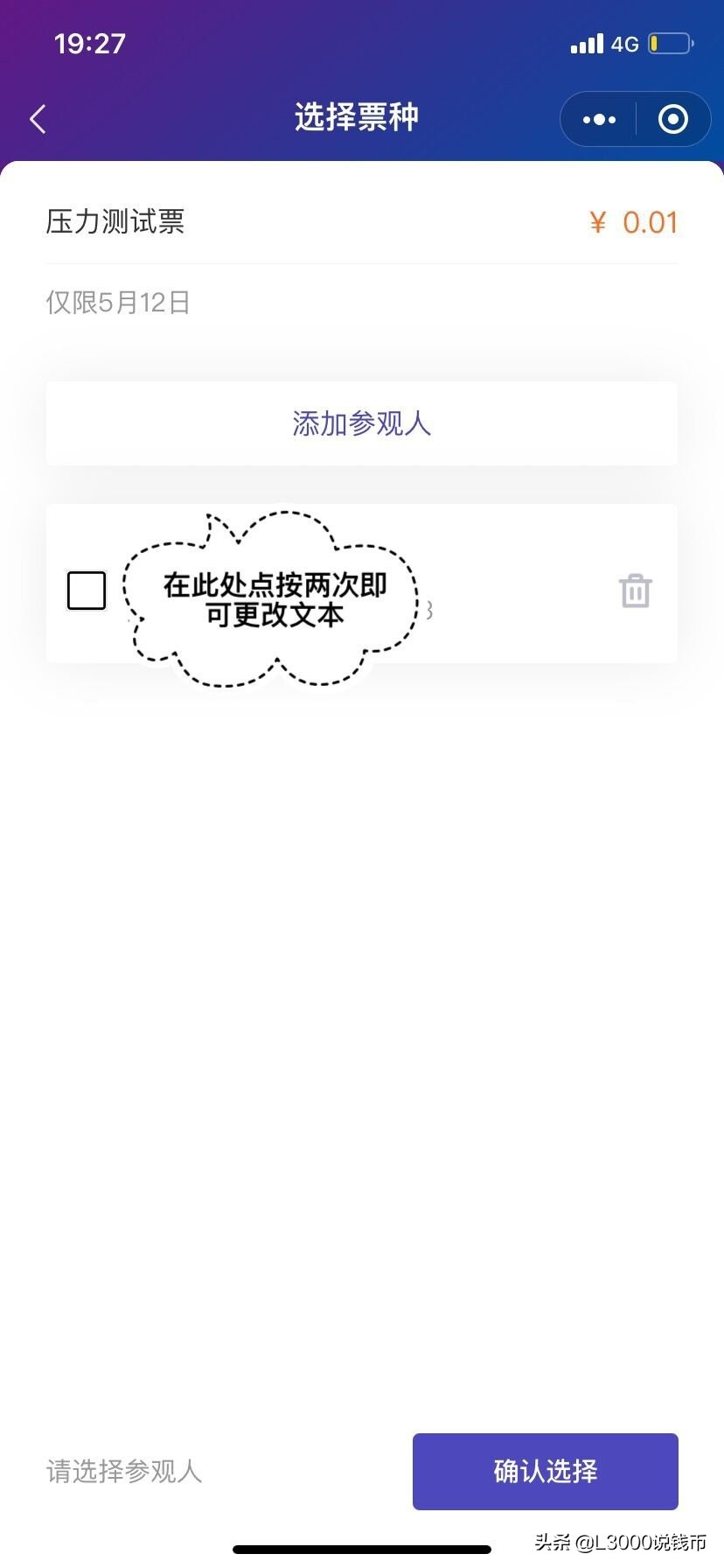Tap the clock showing 19:27
Viewport: 724px width, 1568px height.
pos(89,42)
